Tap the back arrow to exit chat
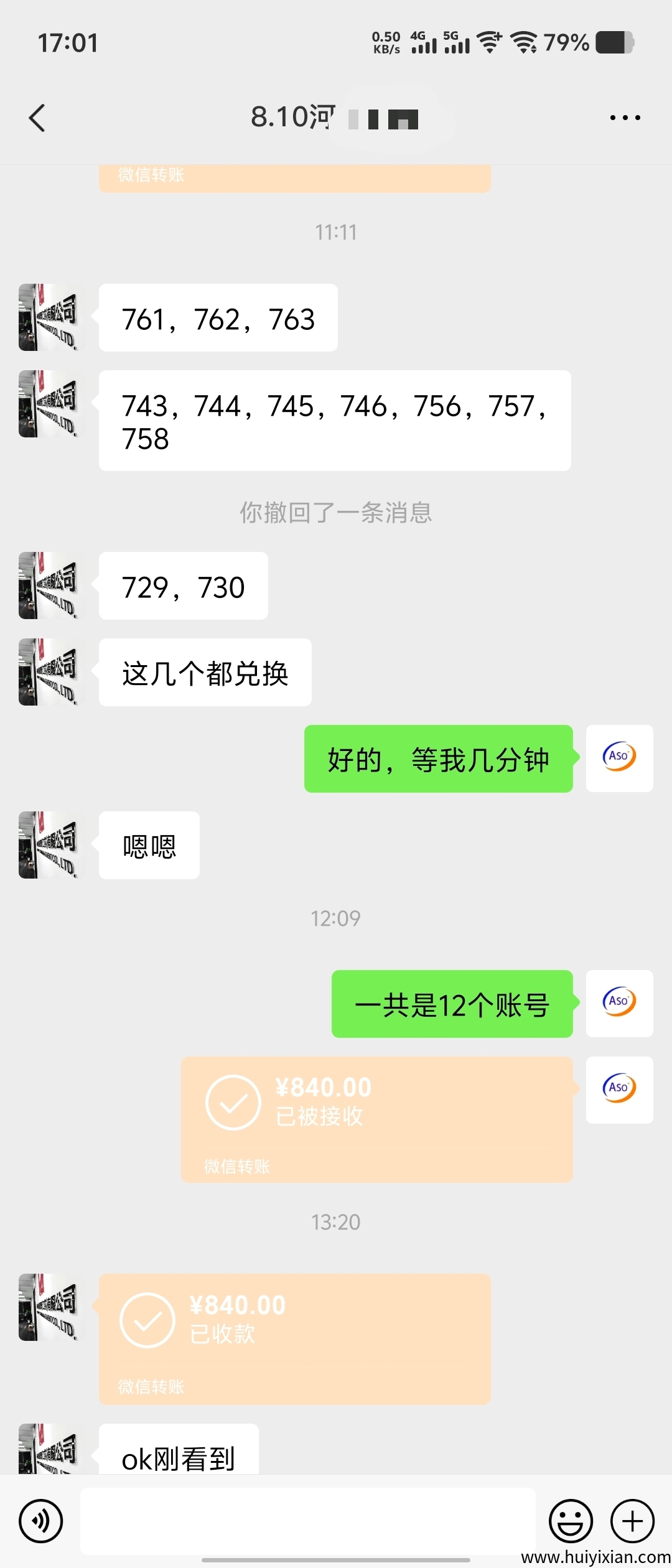 37,117
